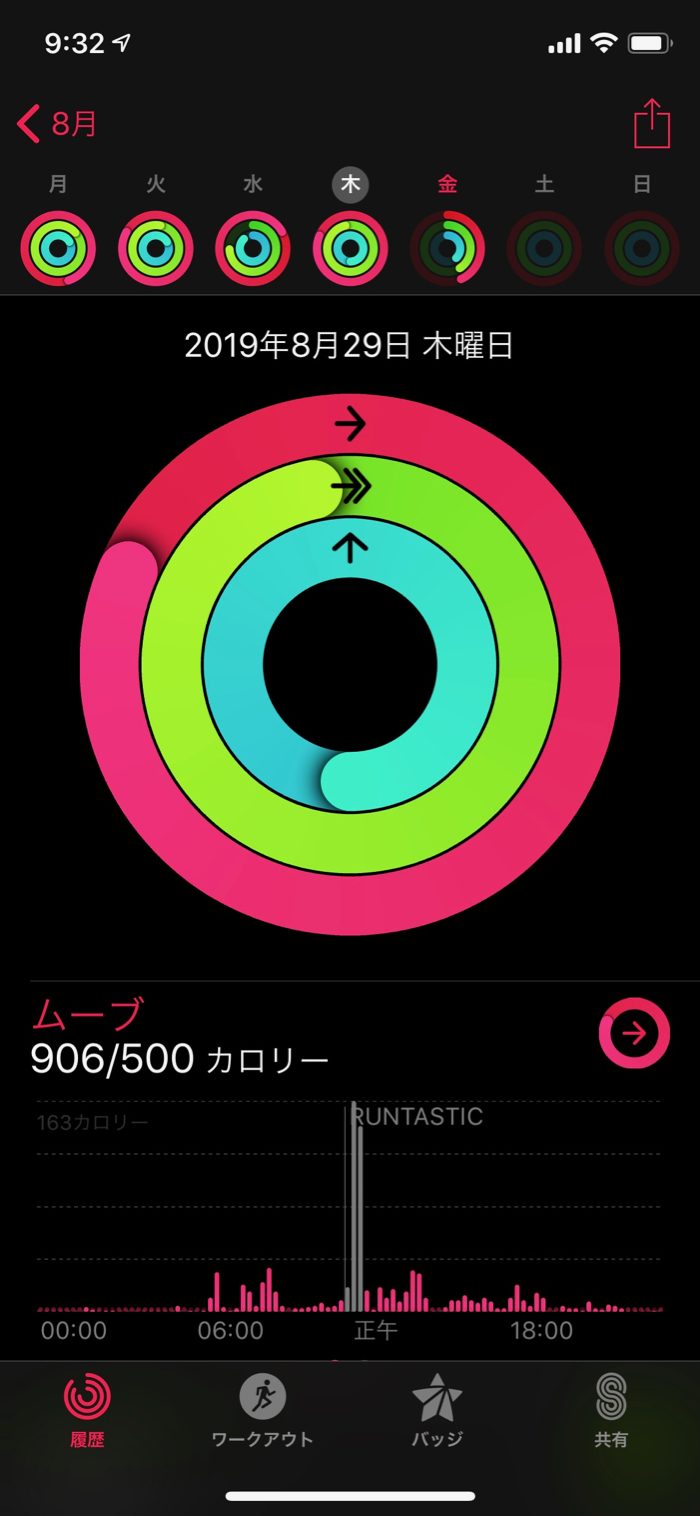This screenshot has height=1516, width=700.
Task: Select Friday (金) activity rings
Action: [x=447, y=247]
